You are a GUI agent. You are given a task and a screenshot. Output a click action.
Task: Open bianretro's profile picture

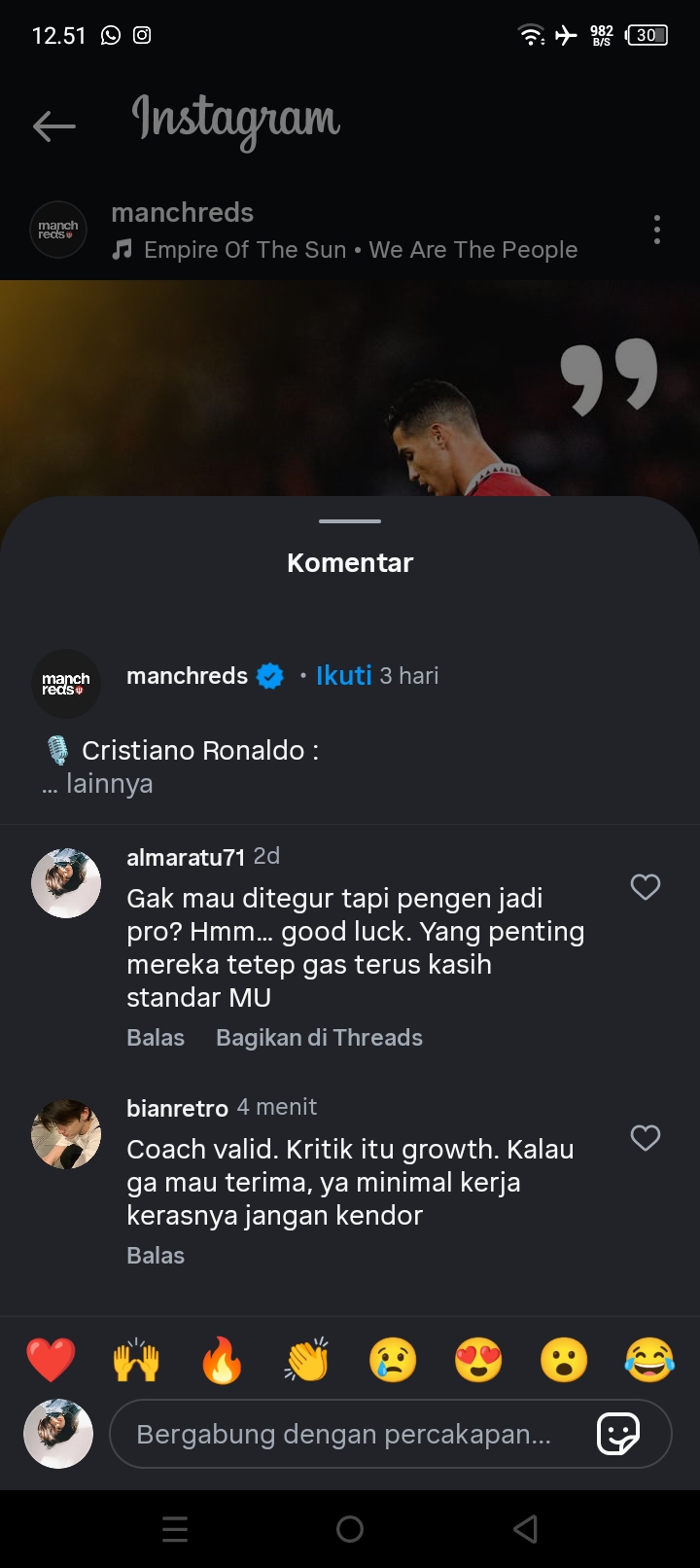[66, 1134]
